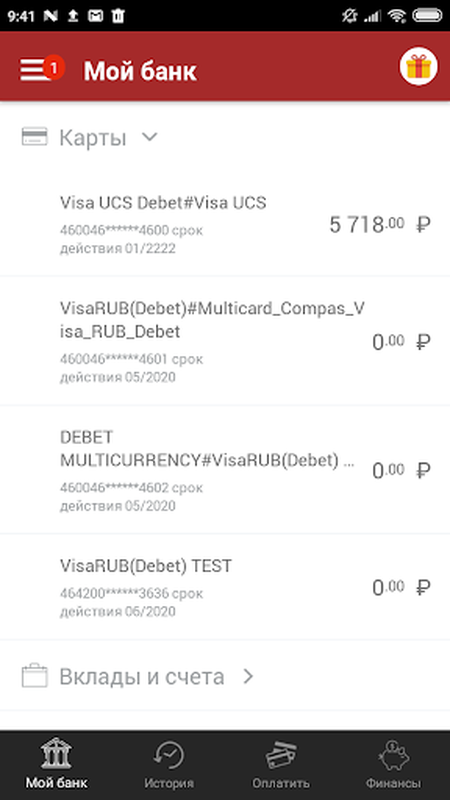Open VisaRUB(Debet) TEST card ending 3636
The width and height of the screenshot is (450, 800).
(225, 587)
